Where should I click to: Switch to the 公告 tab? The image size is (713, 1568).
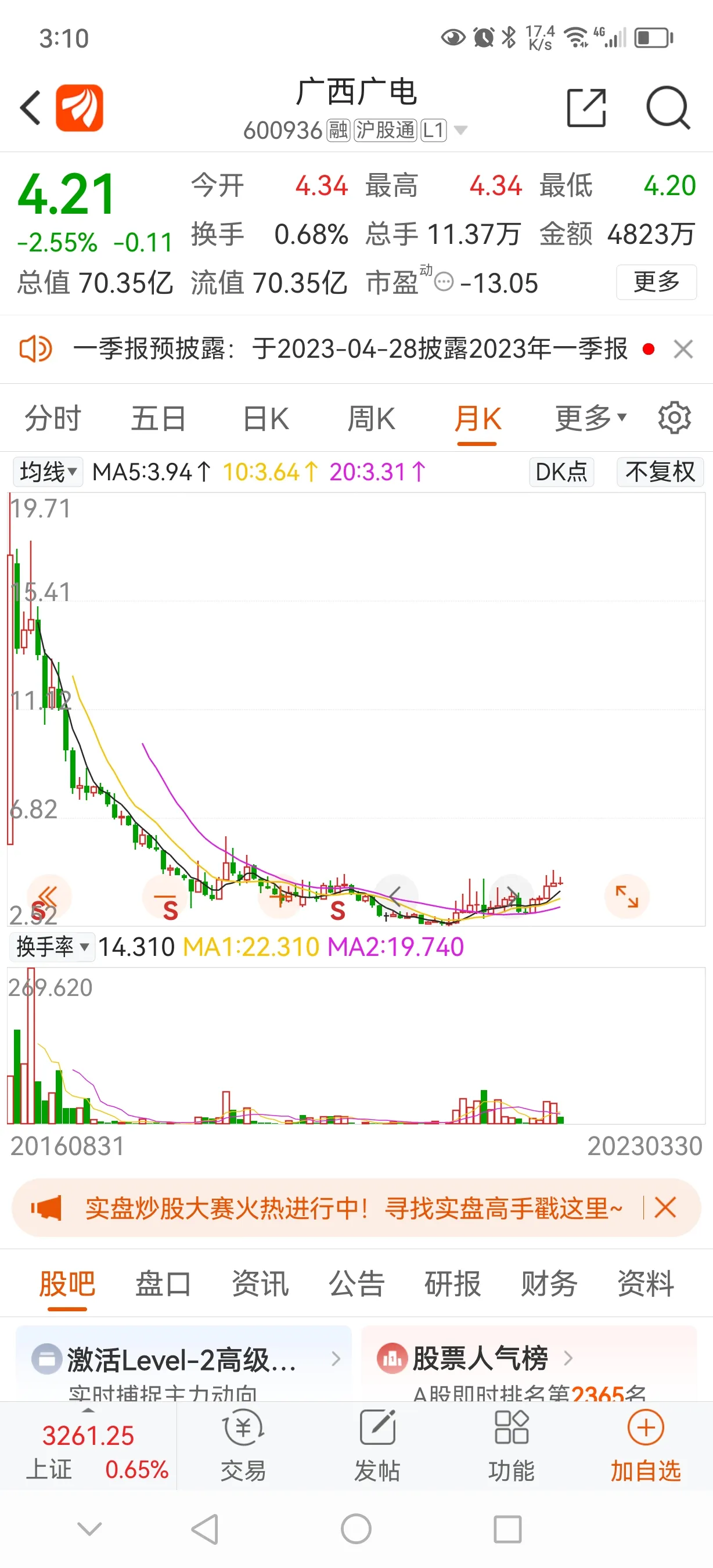coord(356,1284)
